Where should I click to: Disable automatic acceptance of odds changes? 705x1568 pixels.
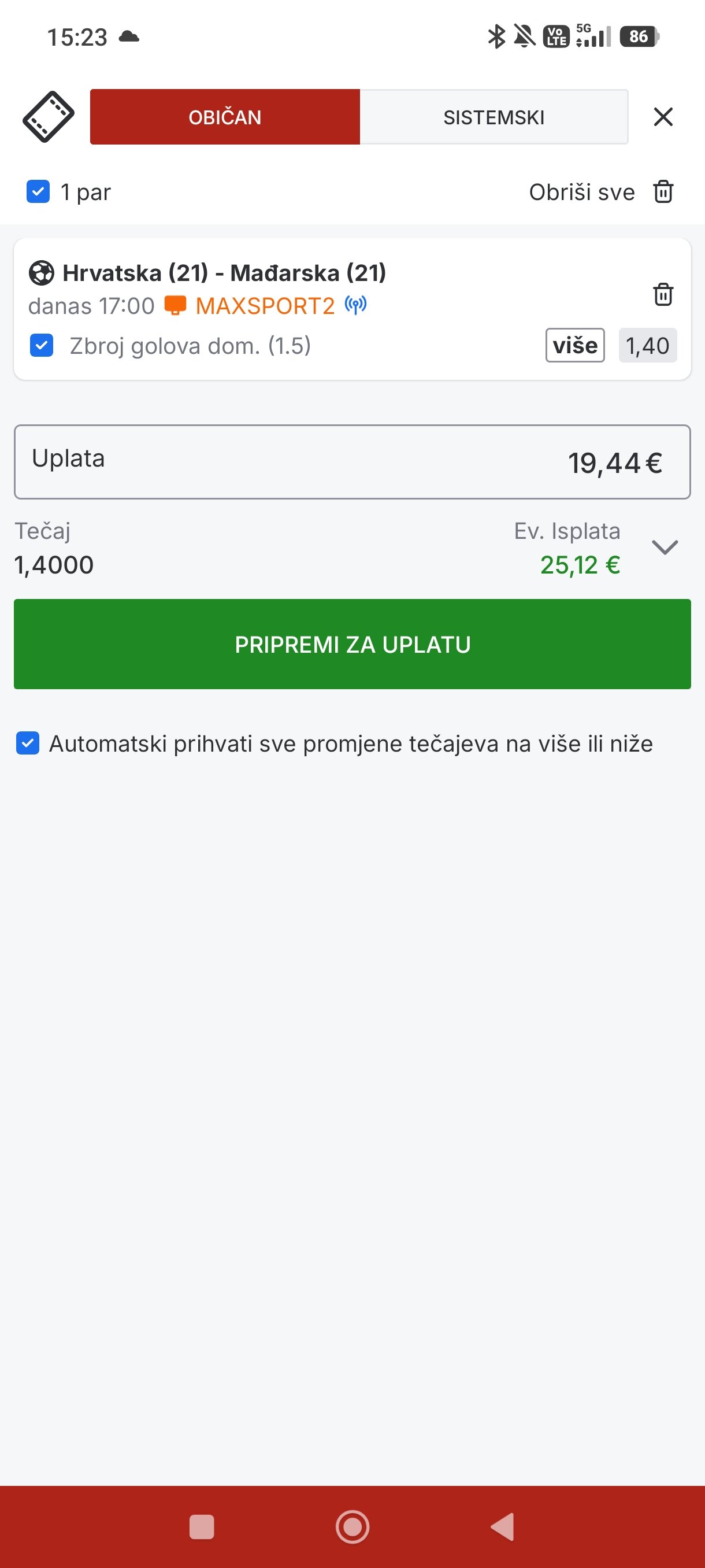tap(27, 743)
